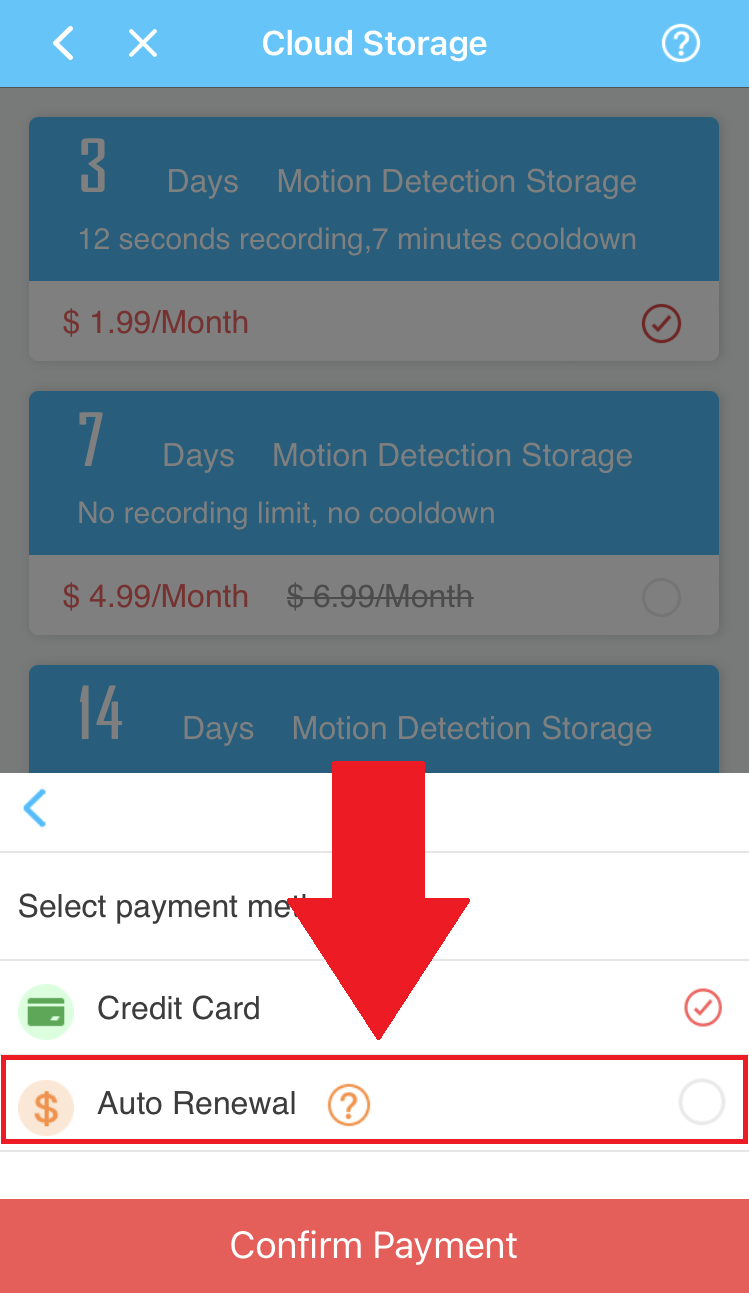The width and height of the screenshot is (749, 1293).
Task: Select the 3 Days storage plan card
Action: point(374,238)
